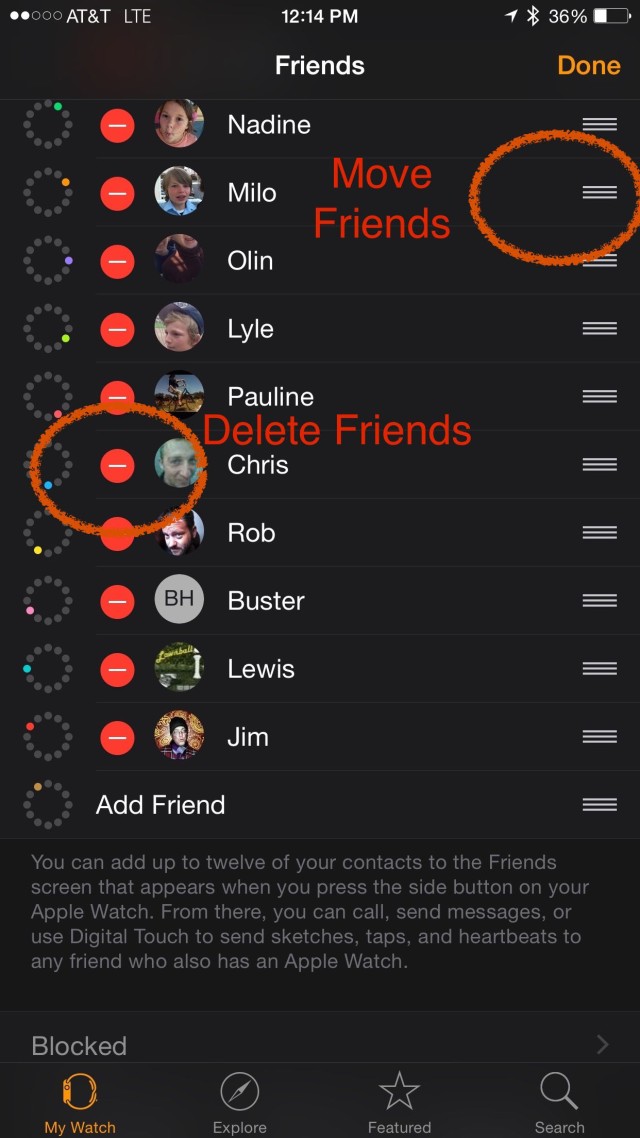
Task: Delete Chris using the minus icon
Action: coord(118,465)
